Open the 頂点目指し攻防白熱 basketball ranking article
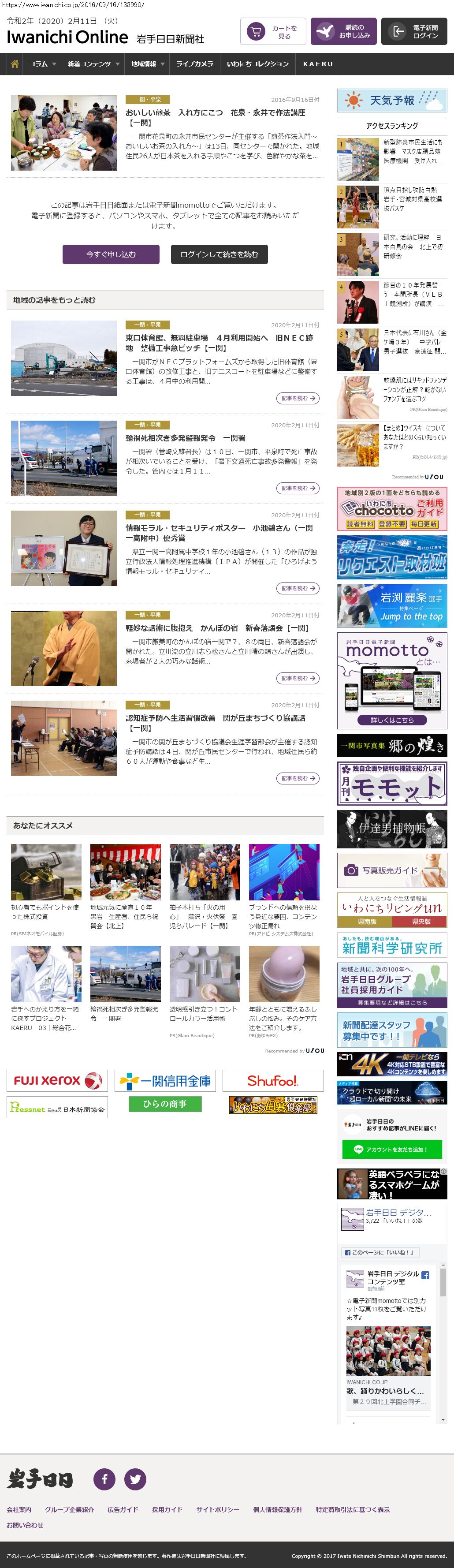454x1568 pixels. tap(413, 199)
